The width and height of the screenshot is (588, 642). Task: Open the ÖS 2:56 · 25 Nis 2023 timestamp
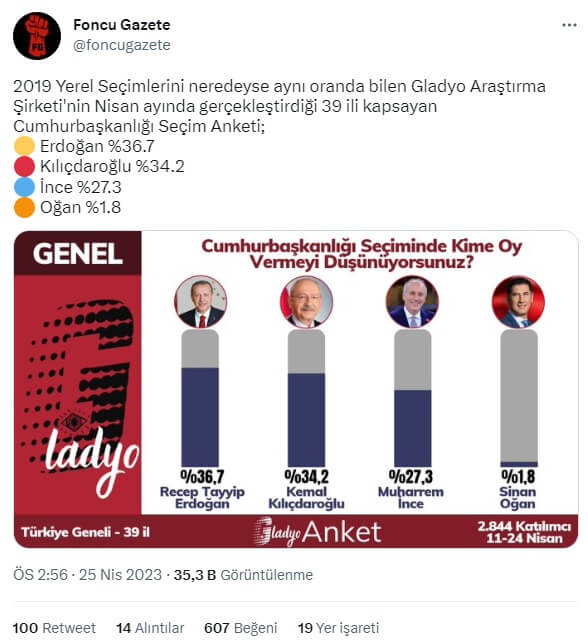click(88, 574)
